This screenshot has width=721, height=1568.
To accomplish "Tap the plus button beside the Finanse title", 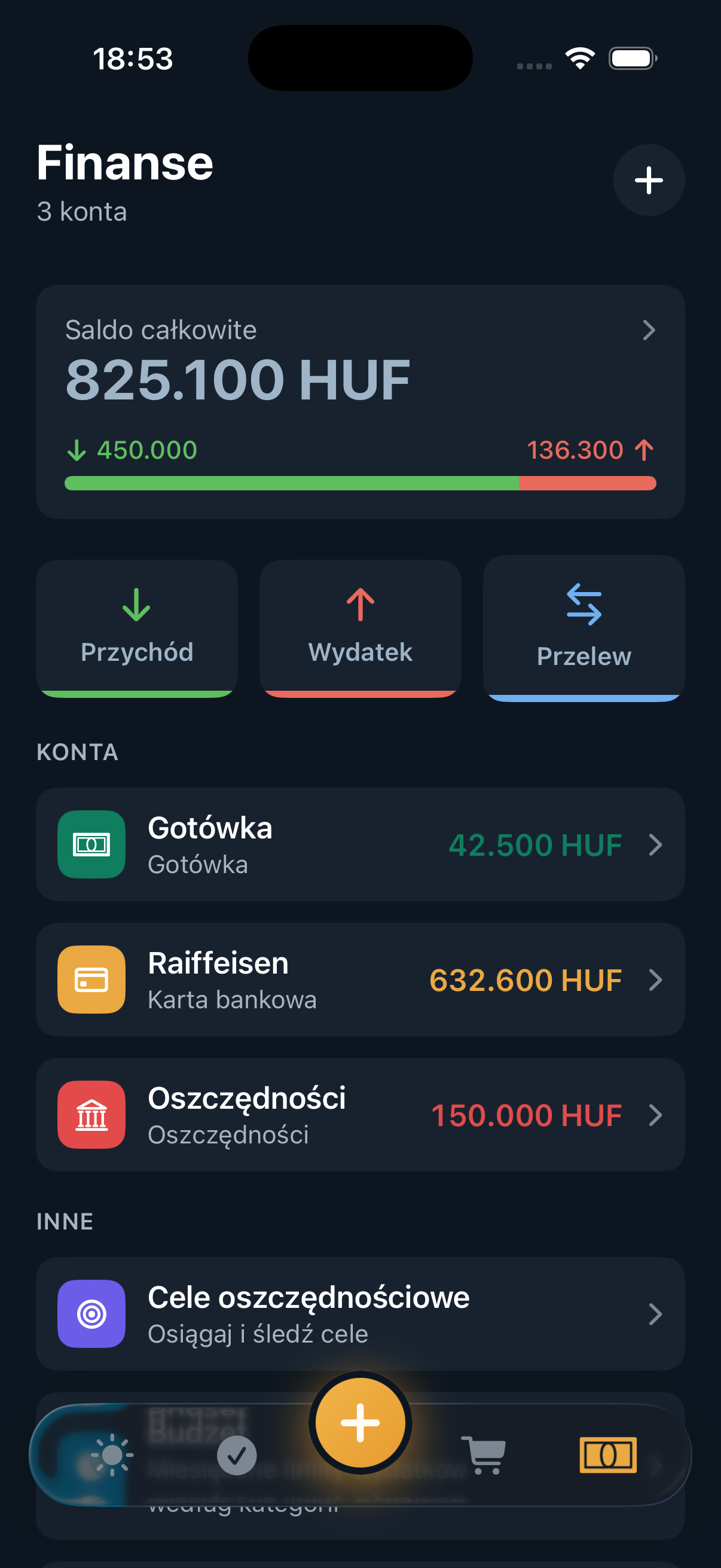I will 649,180.
